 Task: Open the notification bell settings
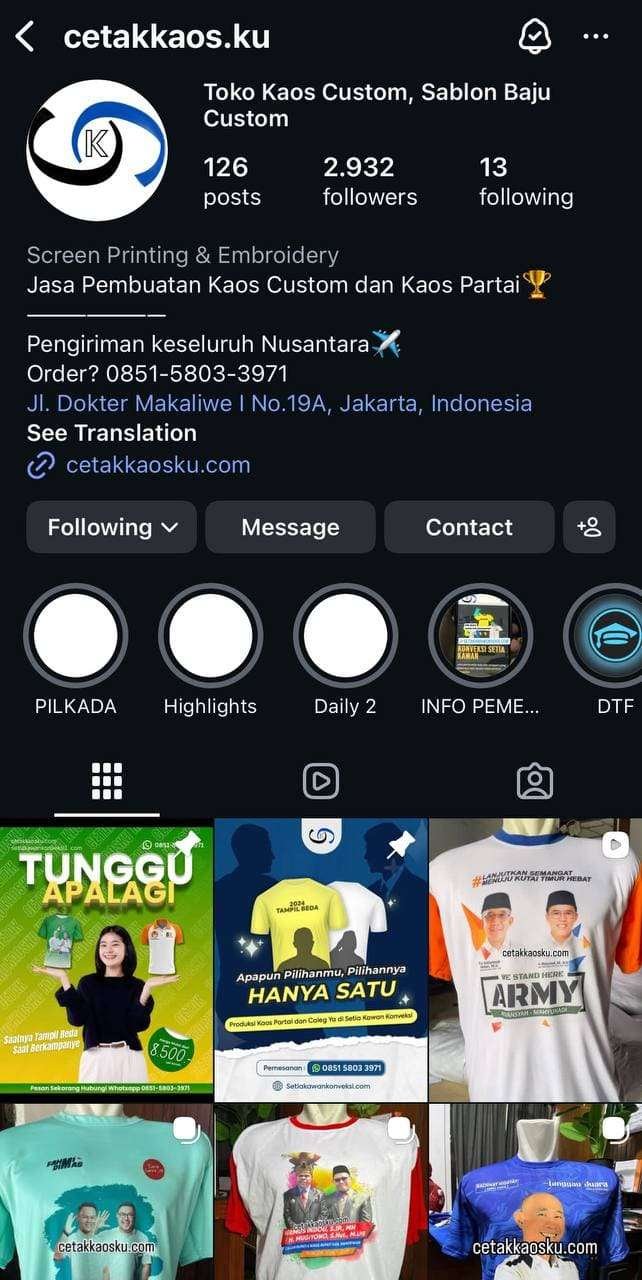[535, 37]
